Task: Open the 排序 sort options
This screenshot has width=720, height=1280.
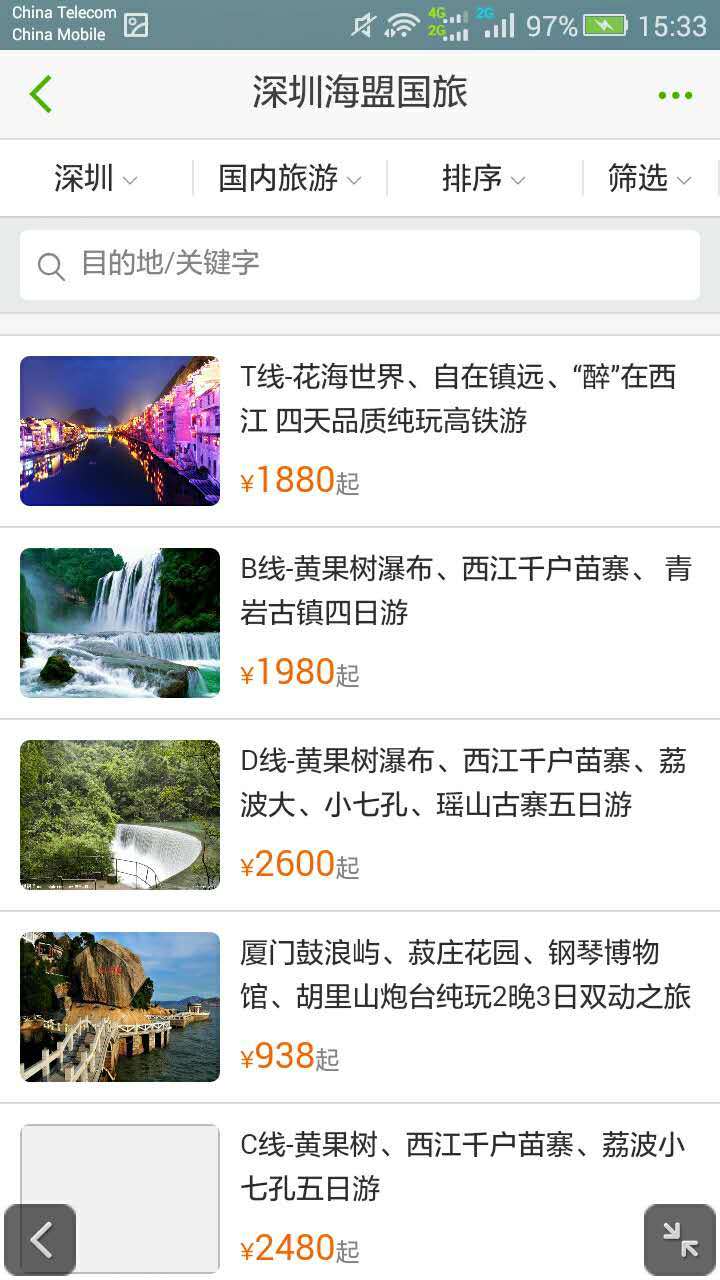Action: pyautogui.click(x=484, y=179)
